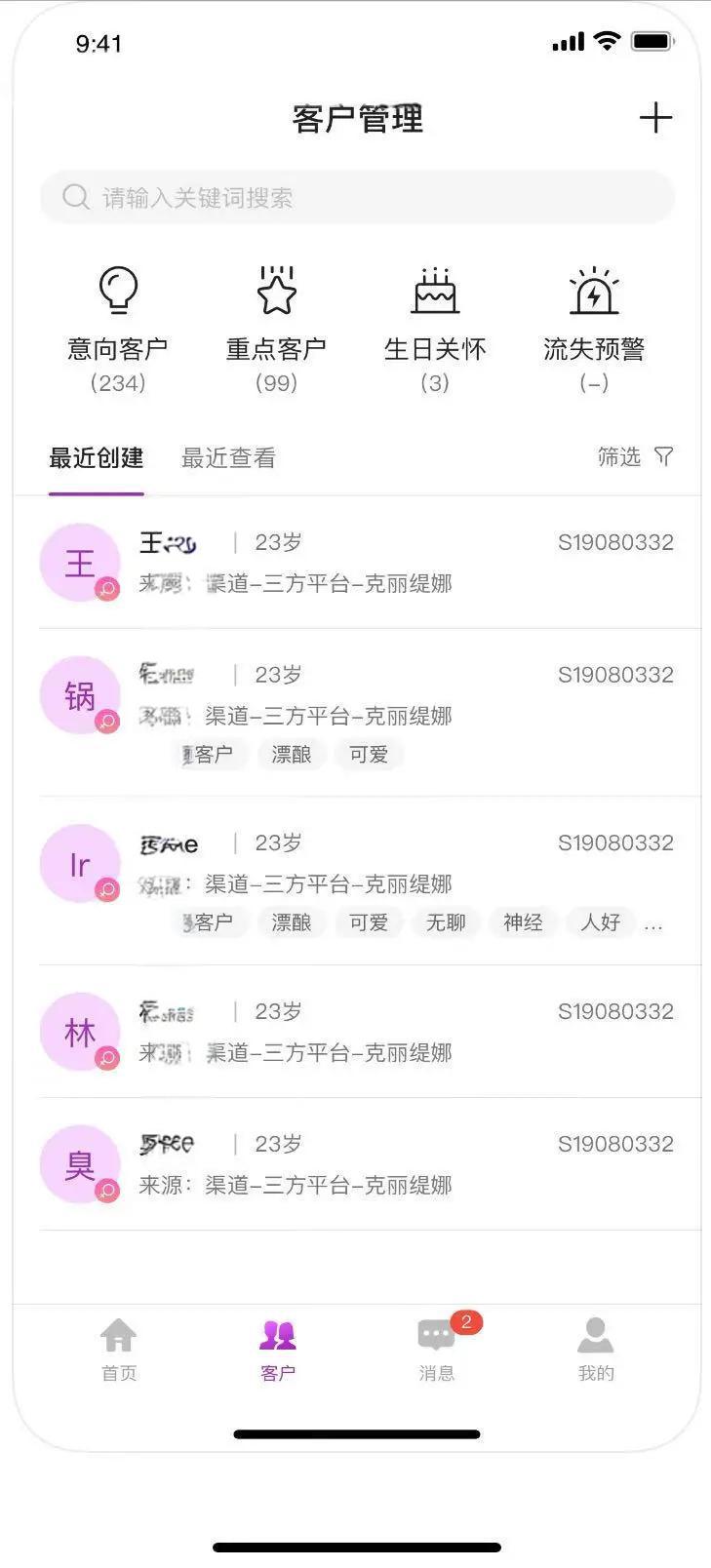This screenshot has height=1568, width=711.
Task: Switch to 我的 tab
Action: pos(596,1350)
